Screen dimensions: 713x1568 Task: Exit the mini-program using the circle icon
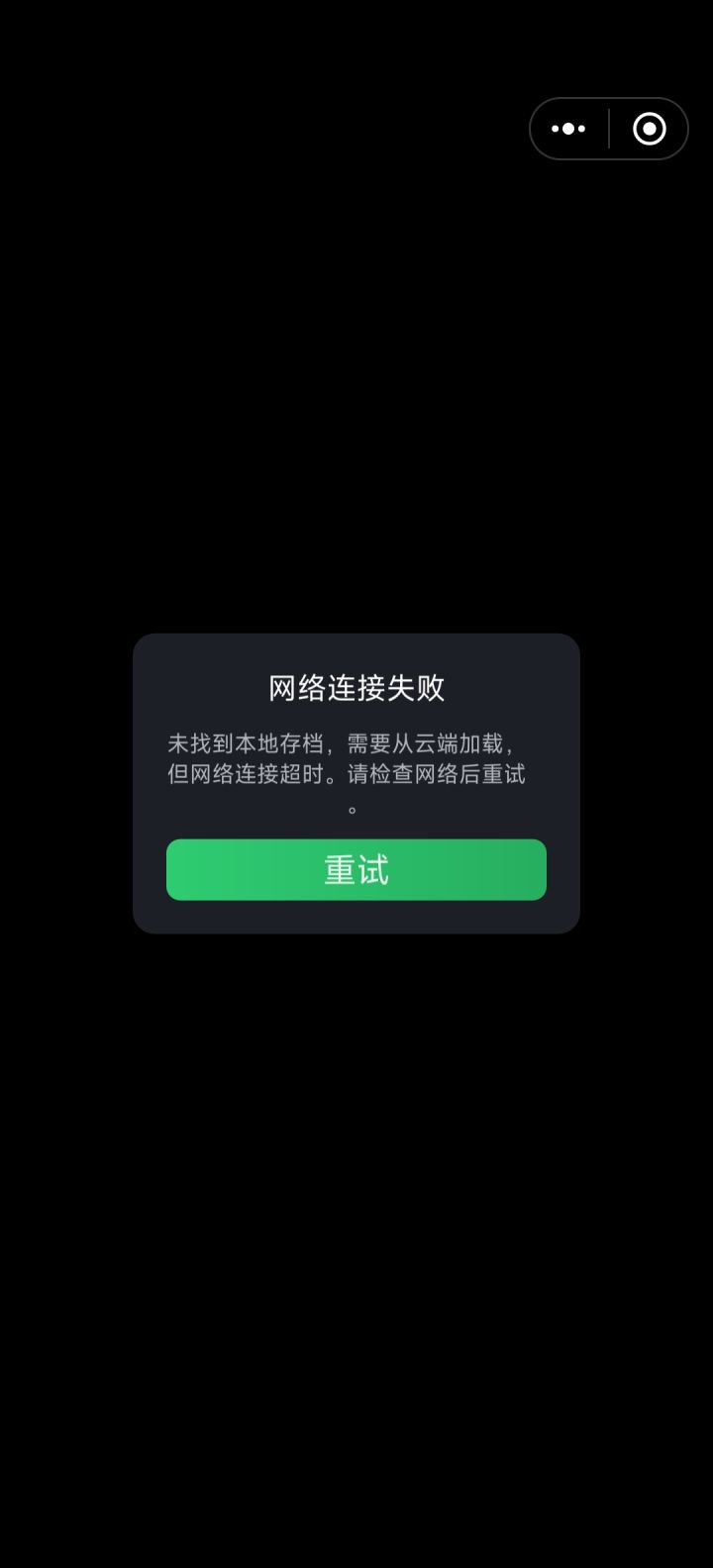(649, 129)
